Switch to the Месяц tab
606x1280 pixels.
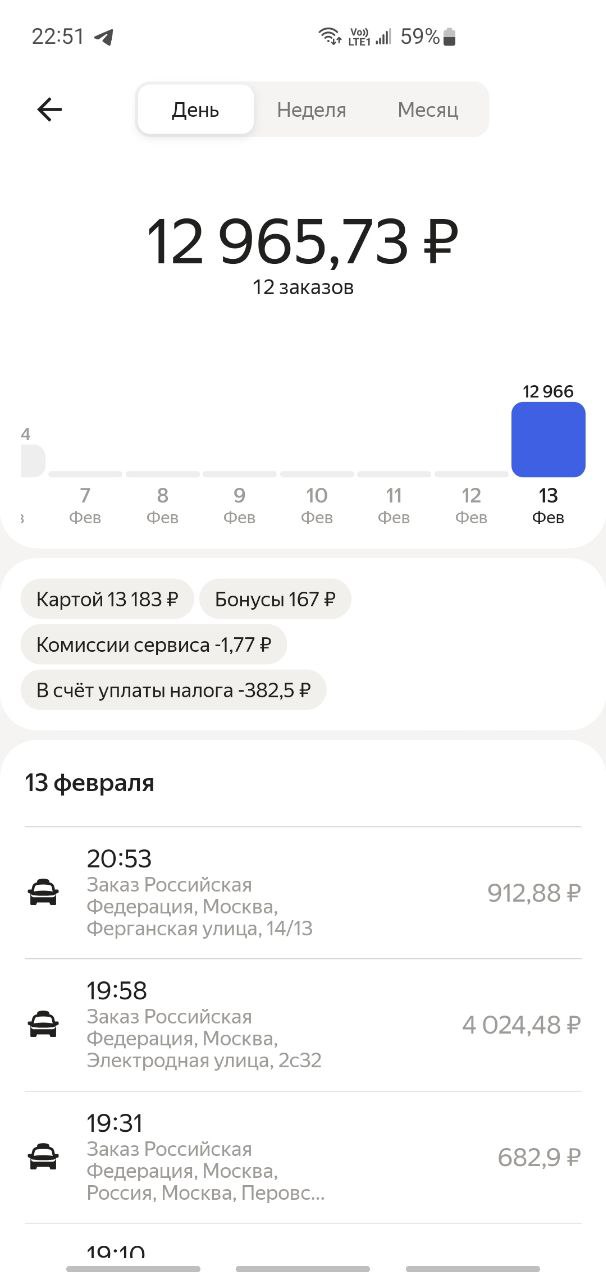pos(427,110)
